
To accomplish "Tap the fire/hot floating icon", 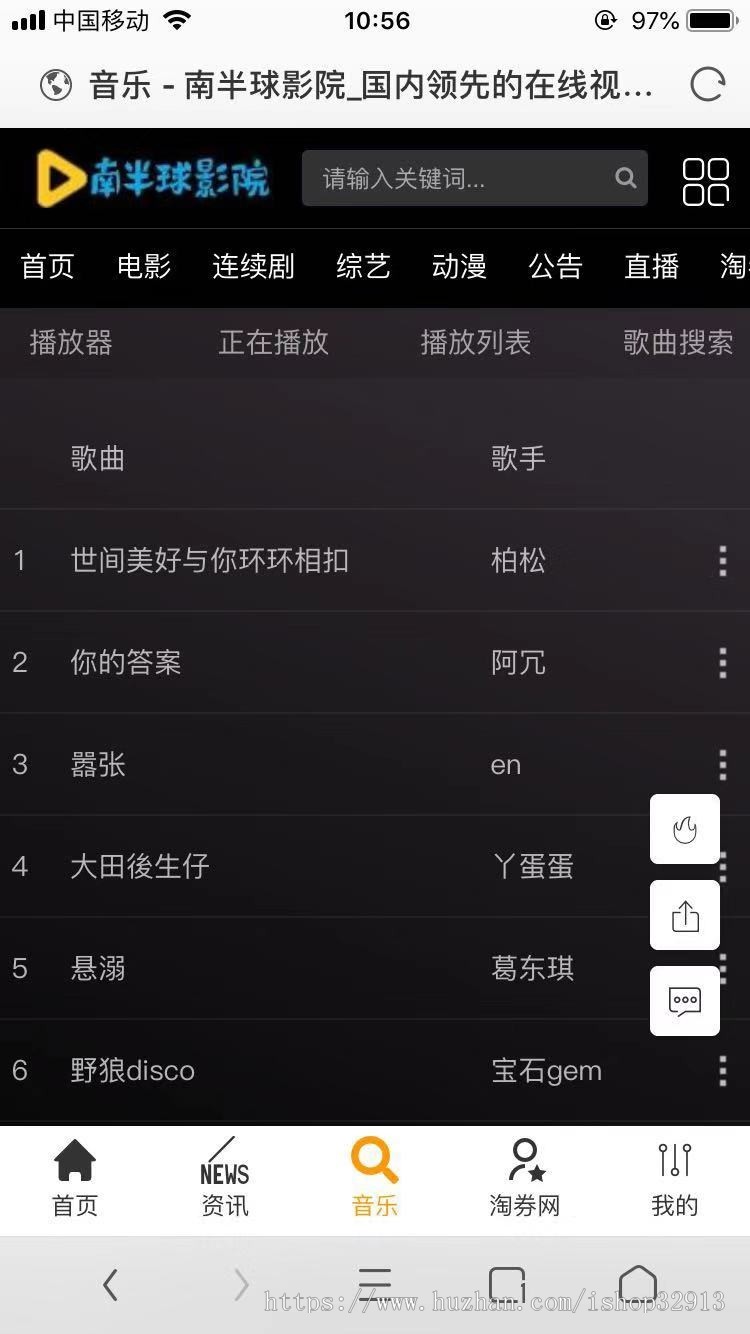I will (684, 829).
